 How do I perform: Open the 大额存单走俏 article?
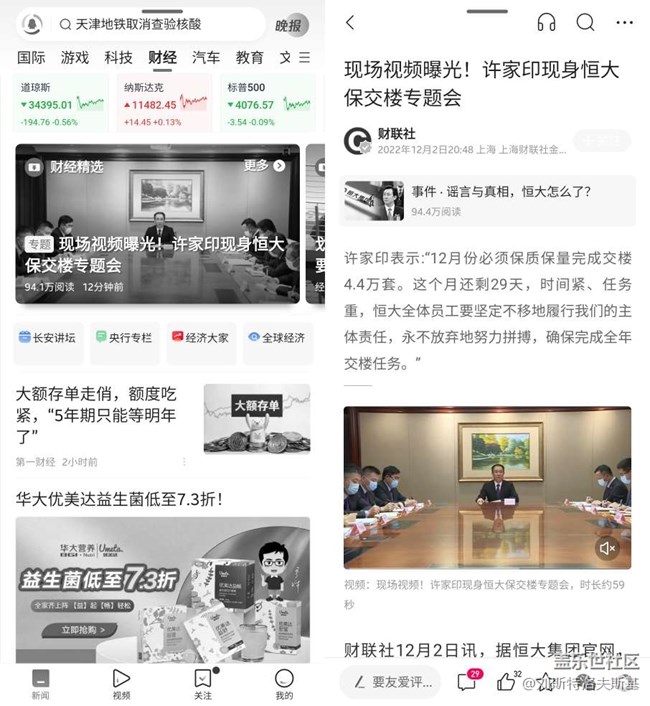coord(100,415)
